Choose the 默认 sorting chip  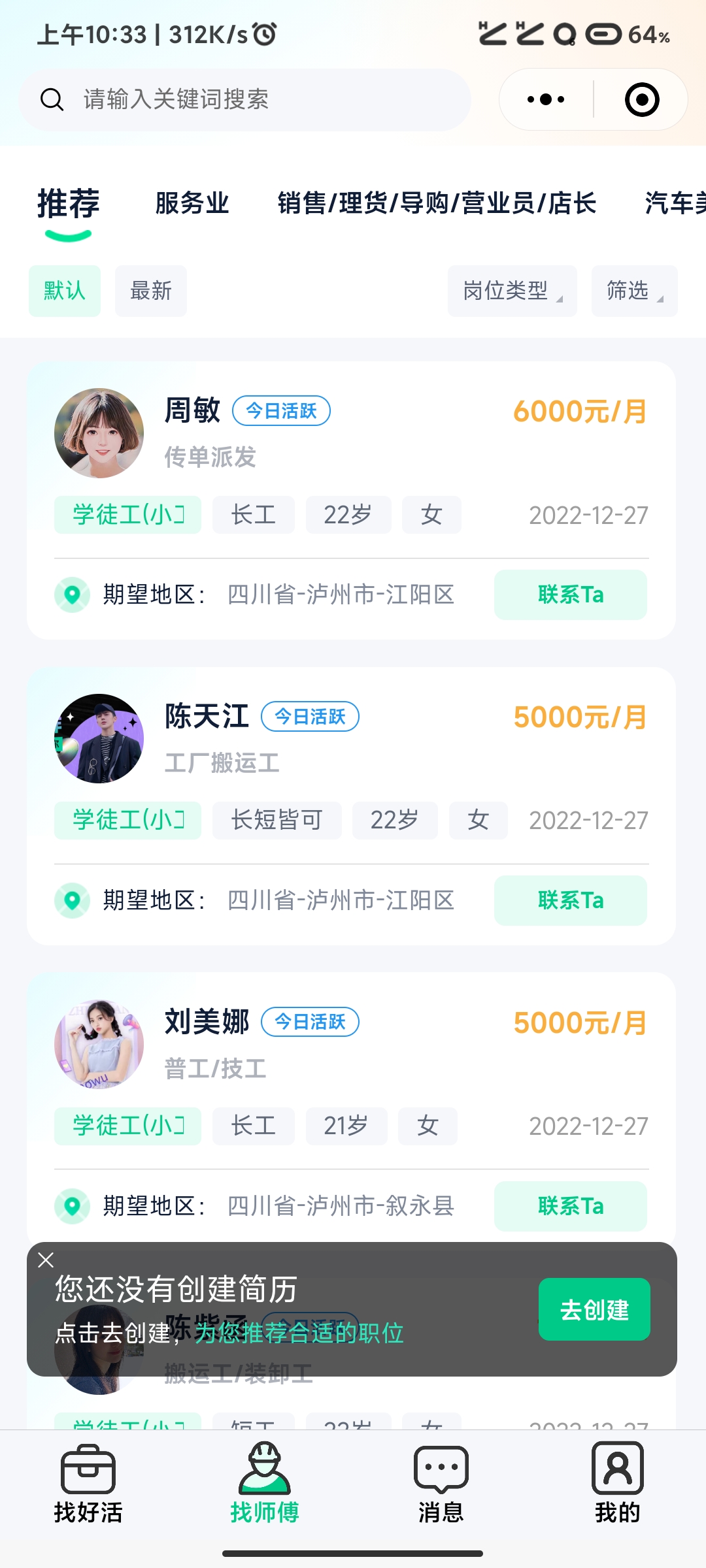click(65, 291)
